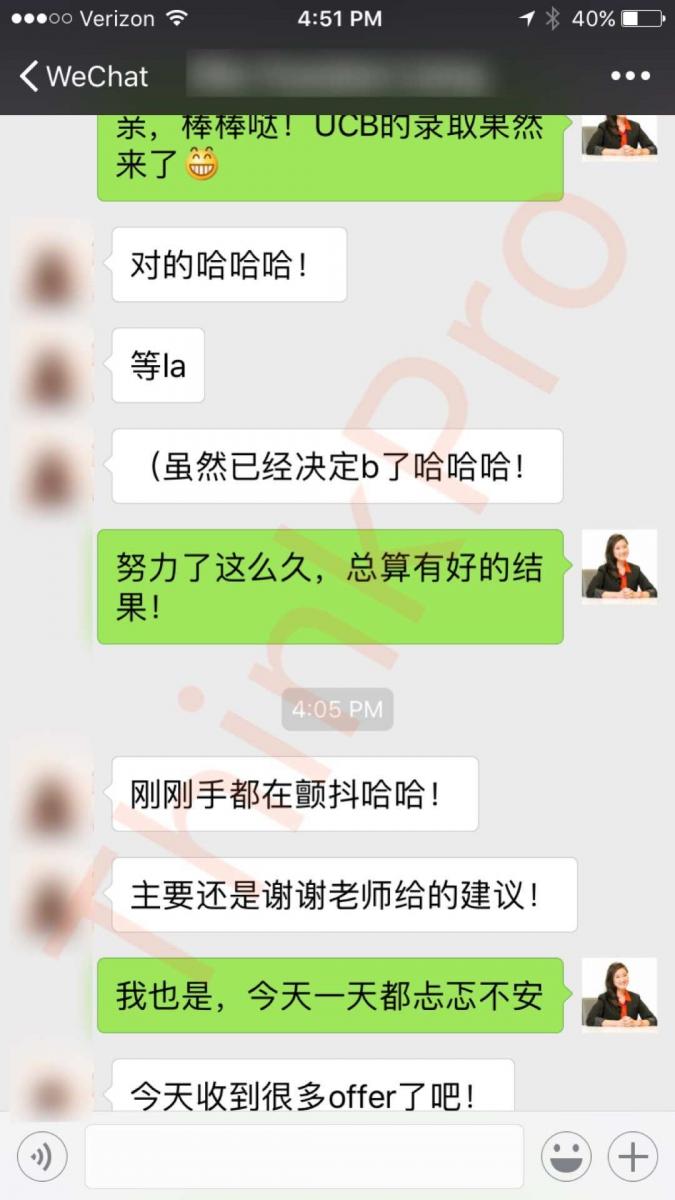Open the plus attachments menu

click(x=633, y=1157)
